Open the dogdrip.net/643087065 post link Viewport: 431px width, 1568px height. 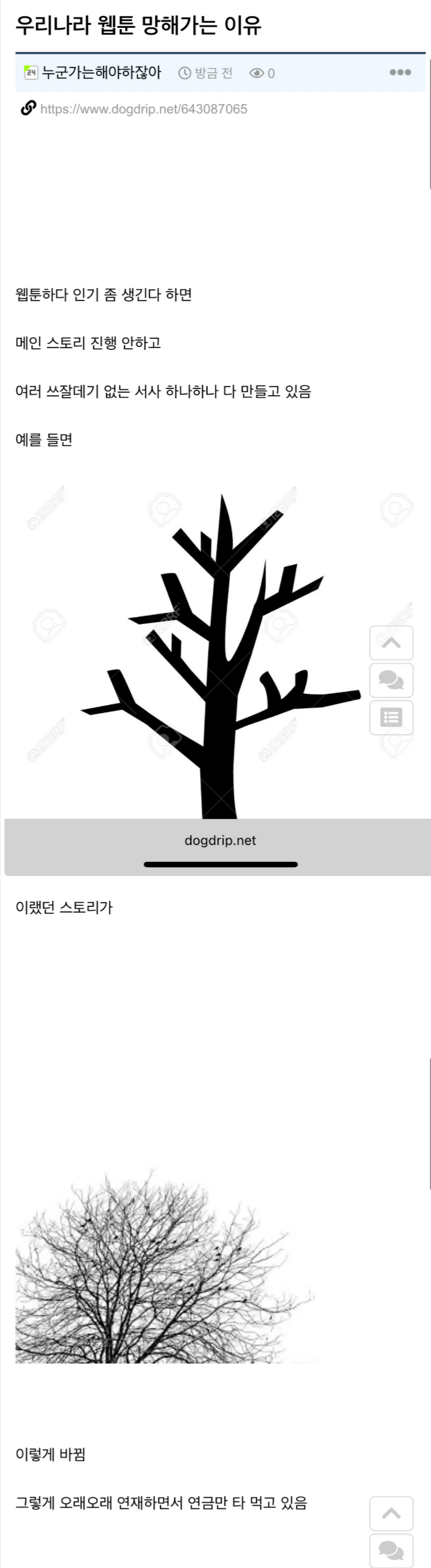tap(143, 109)
